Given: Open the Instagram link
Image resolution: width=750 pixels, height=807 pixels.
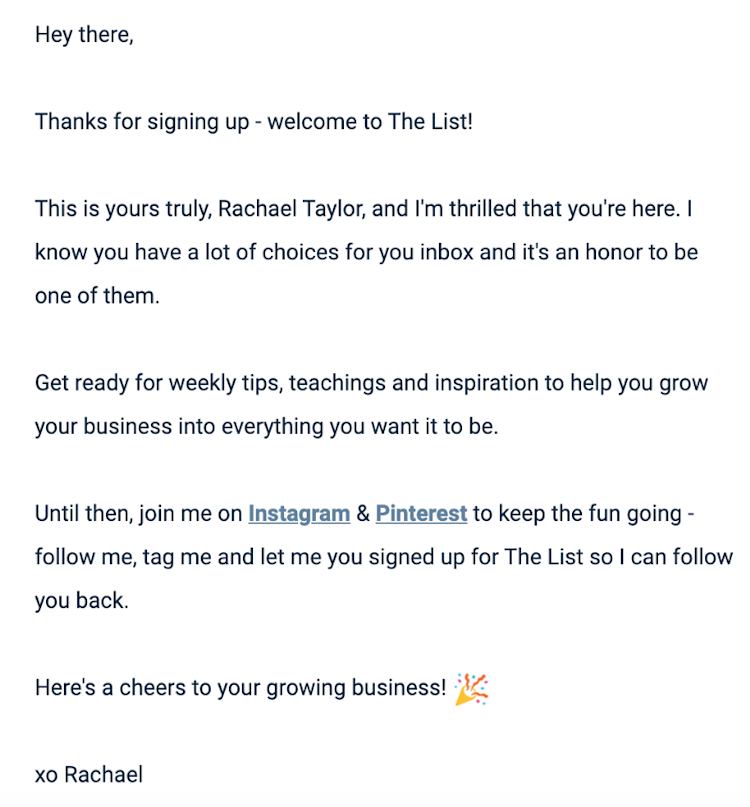Looking at the screenshot, I should (x=298, y=514).
